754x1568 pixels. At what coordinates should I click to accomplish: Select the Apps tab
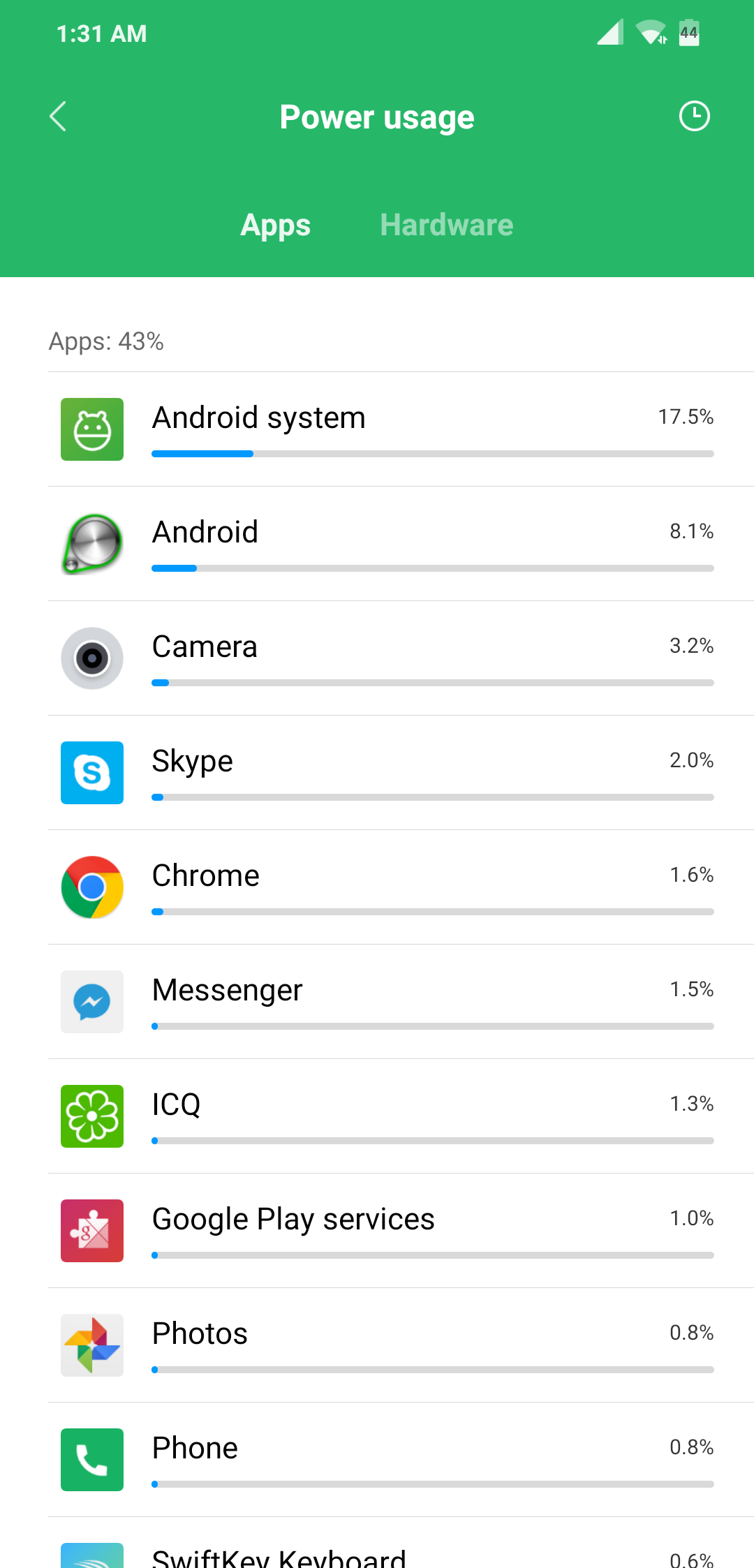pos(275,225)
